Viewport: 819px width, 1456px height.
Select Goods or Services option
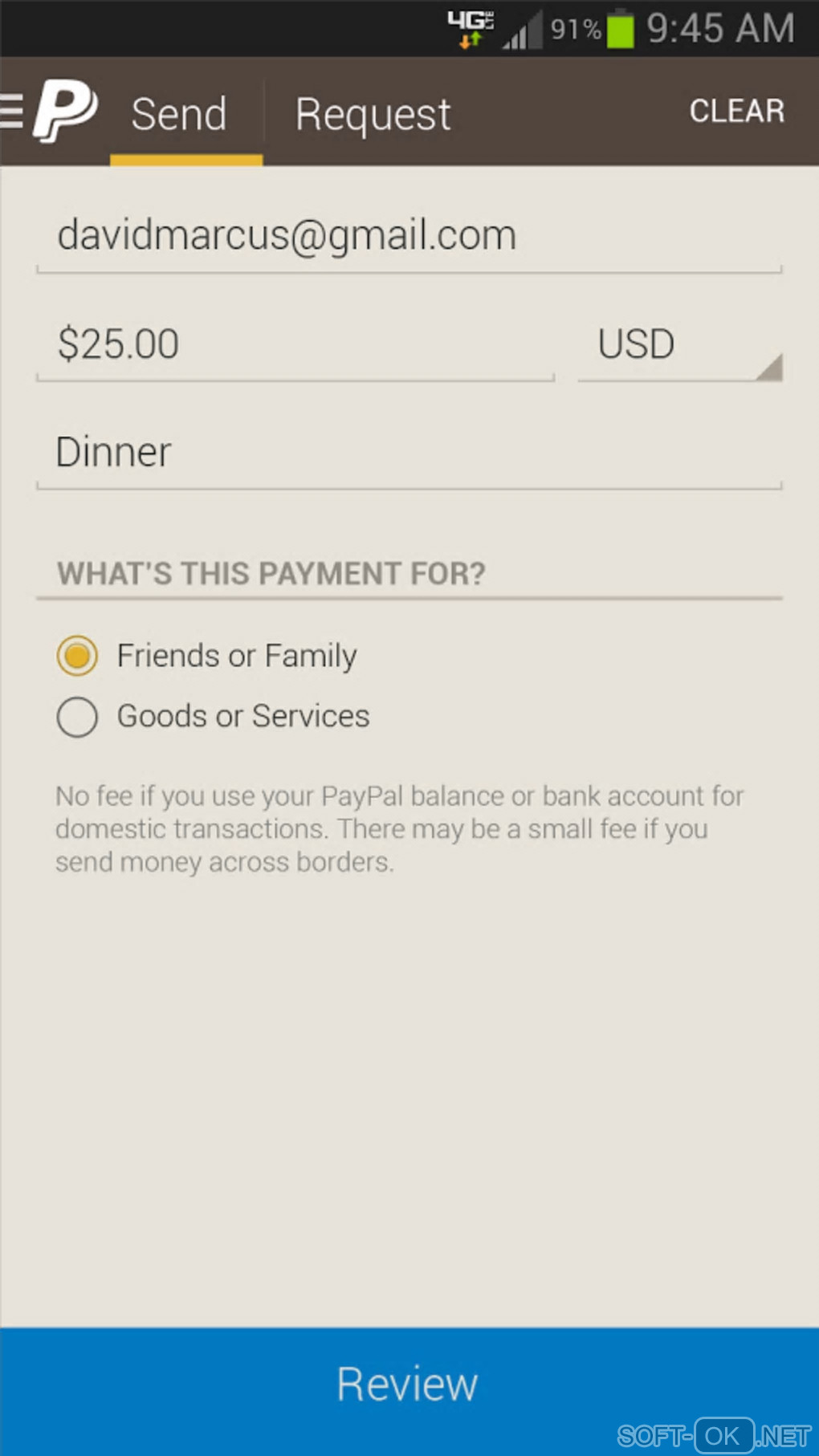[x=77, y=716]
